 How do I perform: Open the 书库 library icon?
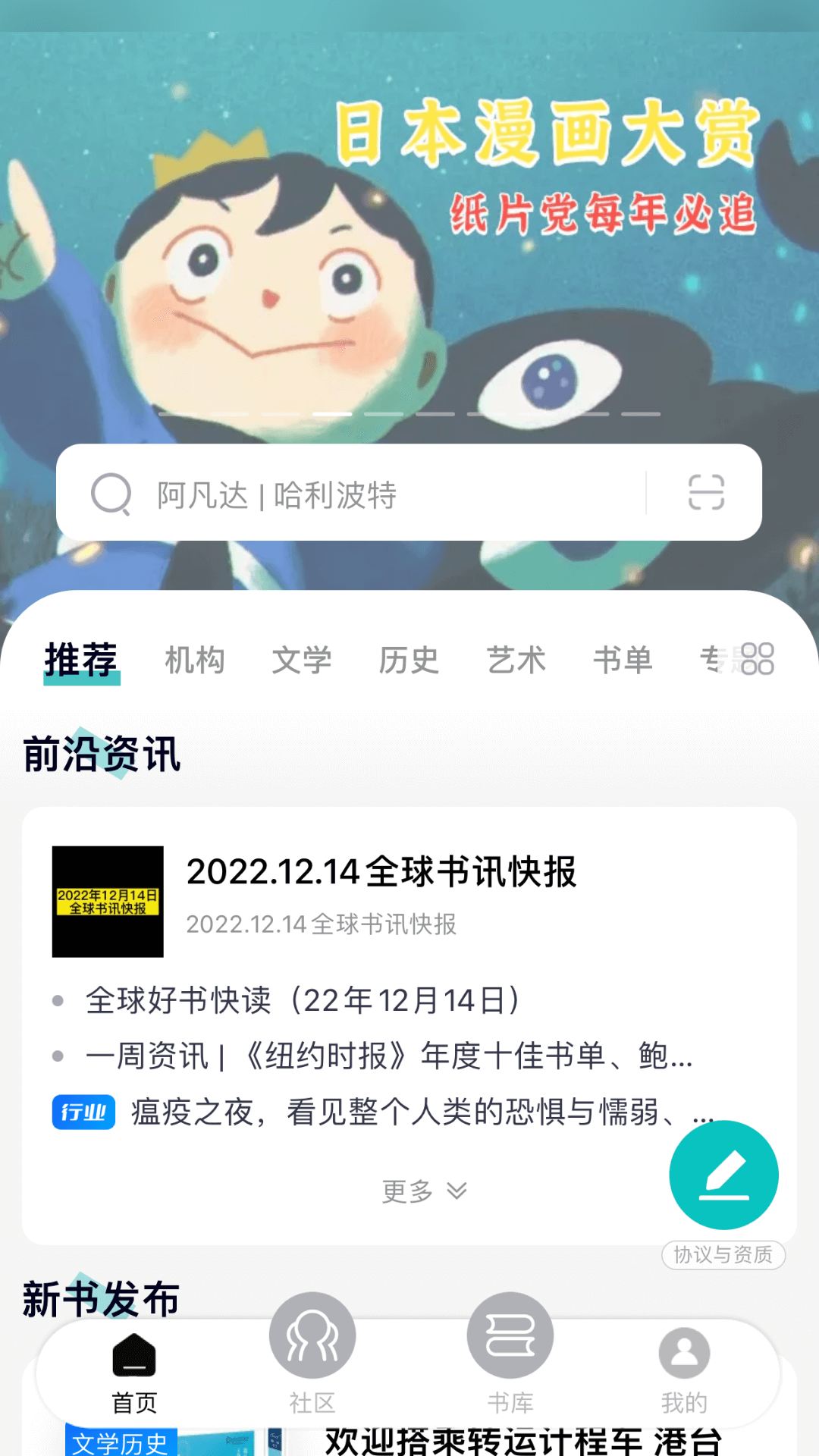510,1335
